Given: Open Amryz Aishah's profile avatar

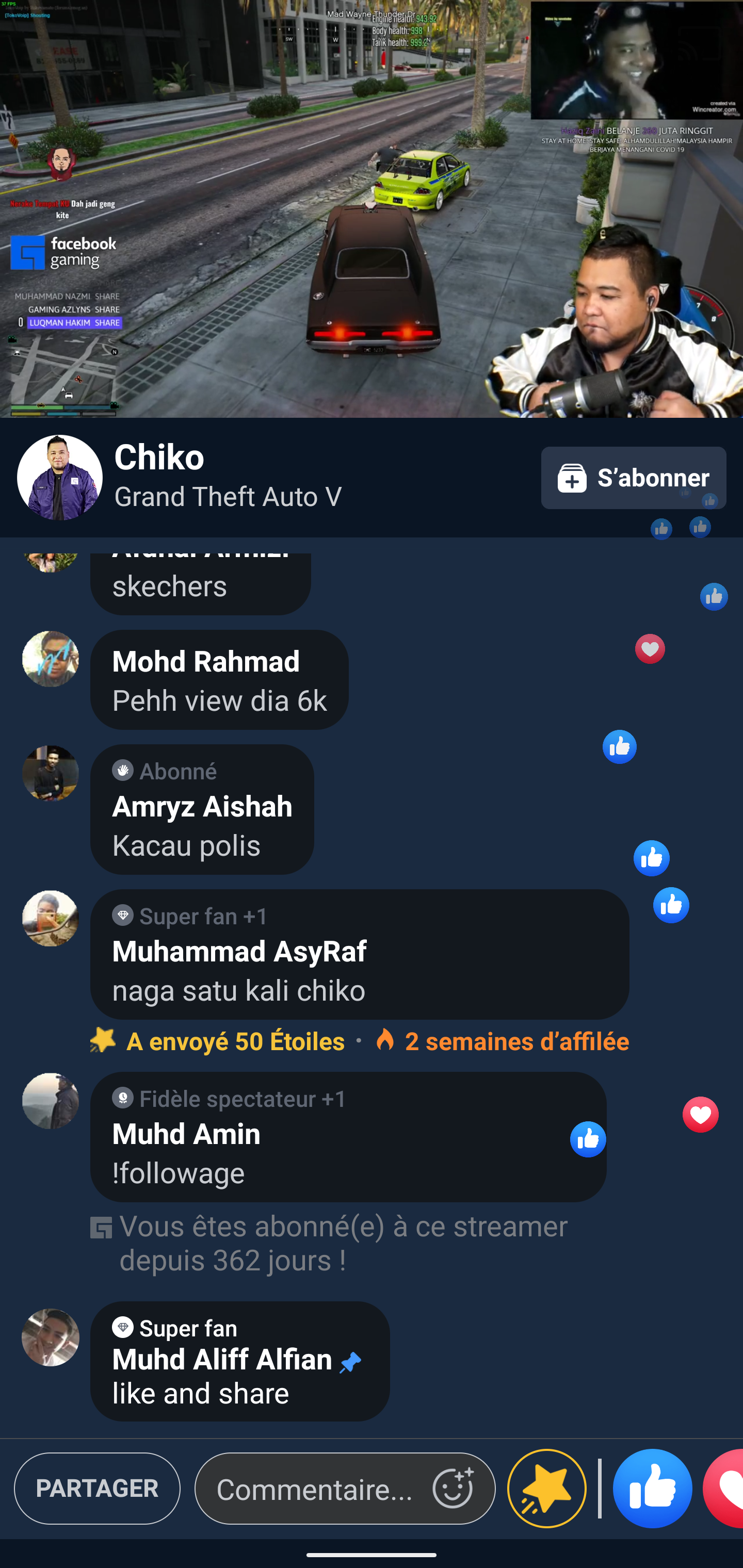Looking at the screenshot, I should click(x=51, y=773).
